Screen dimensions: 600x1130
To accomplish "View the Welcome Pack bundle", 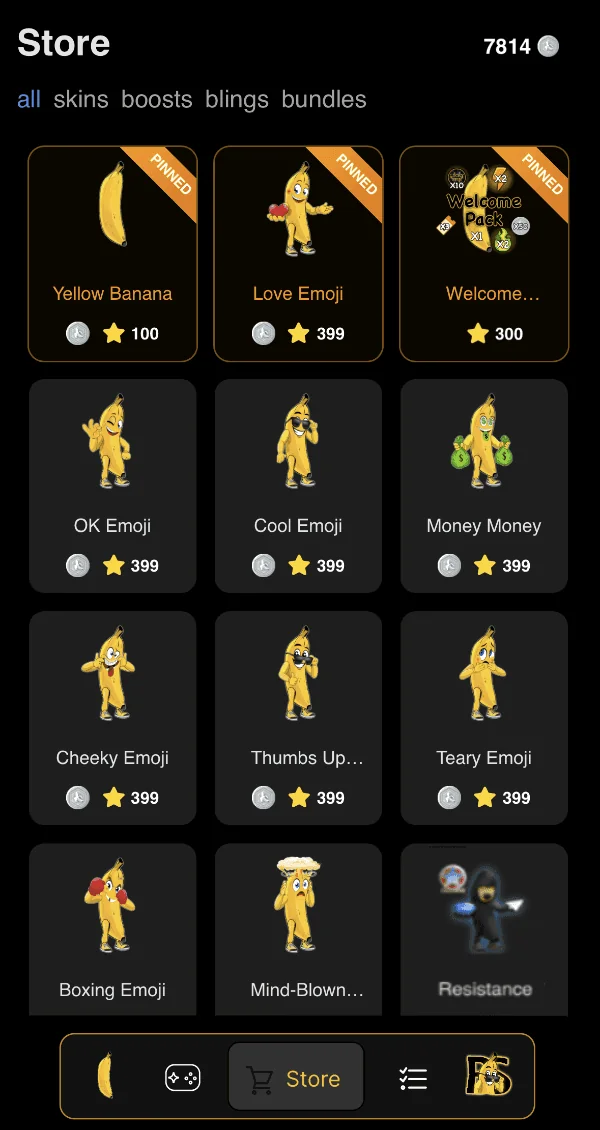I will (484, 254).
